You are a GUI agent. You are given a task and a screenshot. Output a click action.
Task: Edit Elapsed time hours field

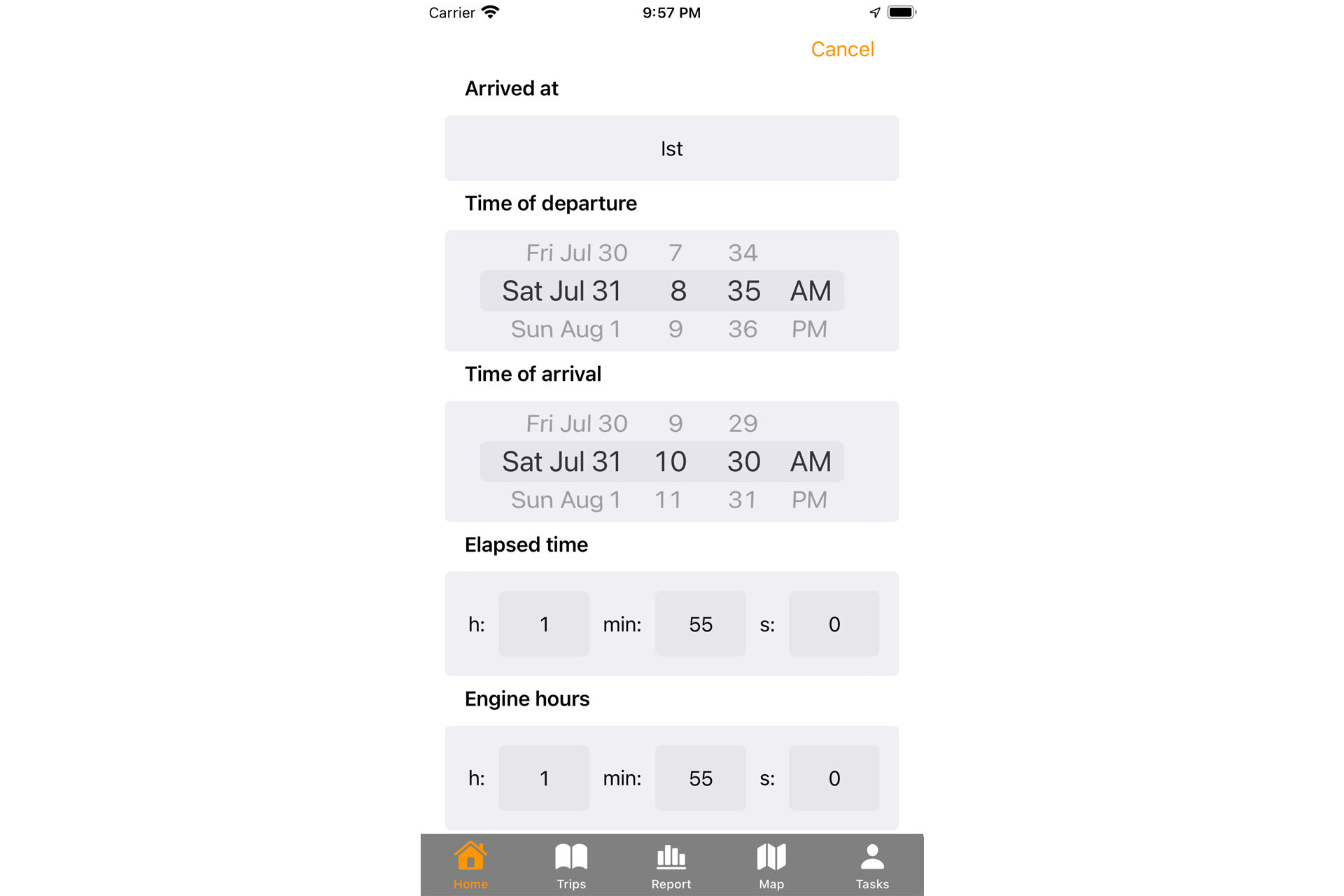pos(544,624)
